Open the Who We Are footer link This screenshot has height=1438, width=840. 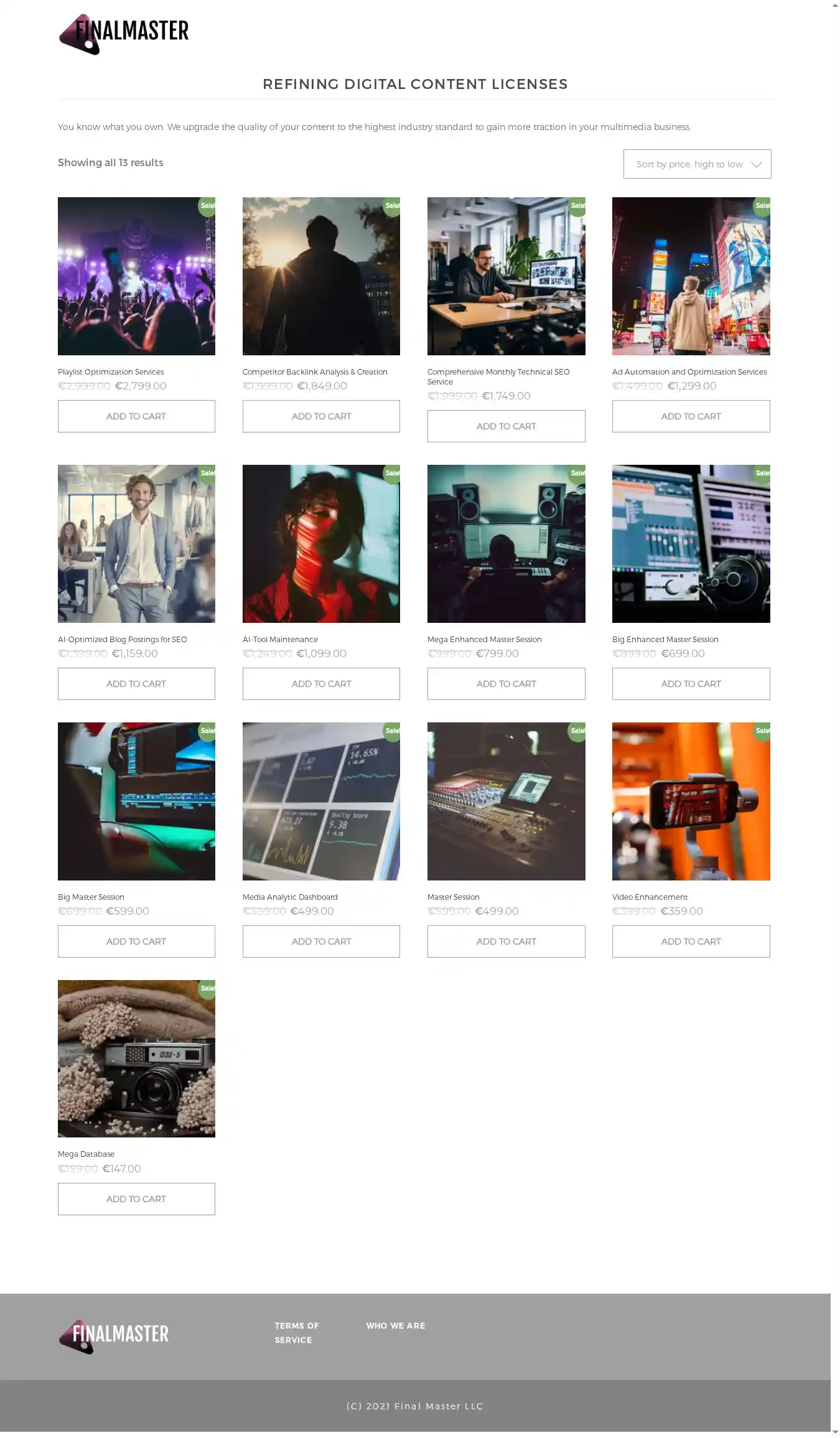point(396,1325)
